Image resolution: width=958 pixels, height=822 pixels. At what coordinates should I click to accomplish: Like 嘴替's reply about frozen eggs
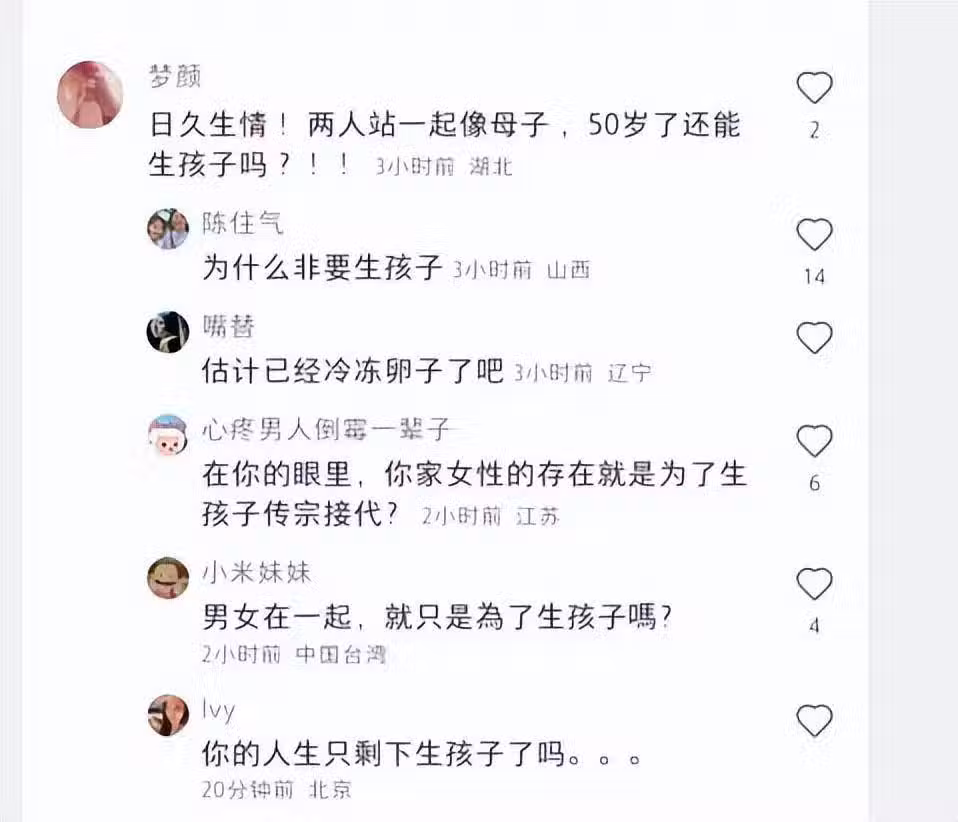pyautogui.click(x=814, y=338)
